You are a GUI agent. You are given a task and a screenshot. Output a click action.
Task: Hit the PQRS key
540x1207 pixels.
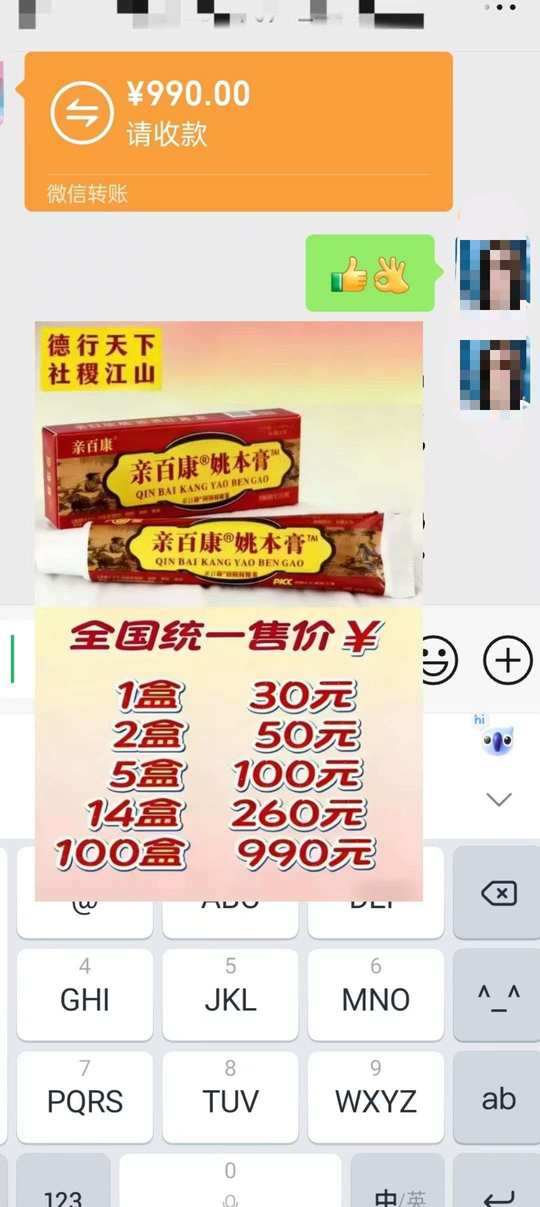click(x=85, y=1097)
